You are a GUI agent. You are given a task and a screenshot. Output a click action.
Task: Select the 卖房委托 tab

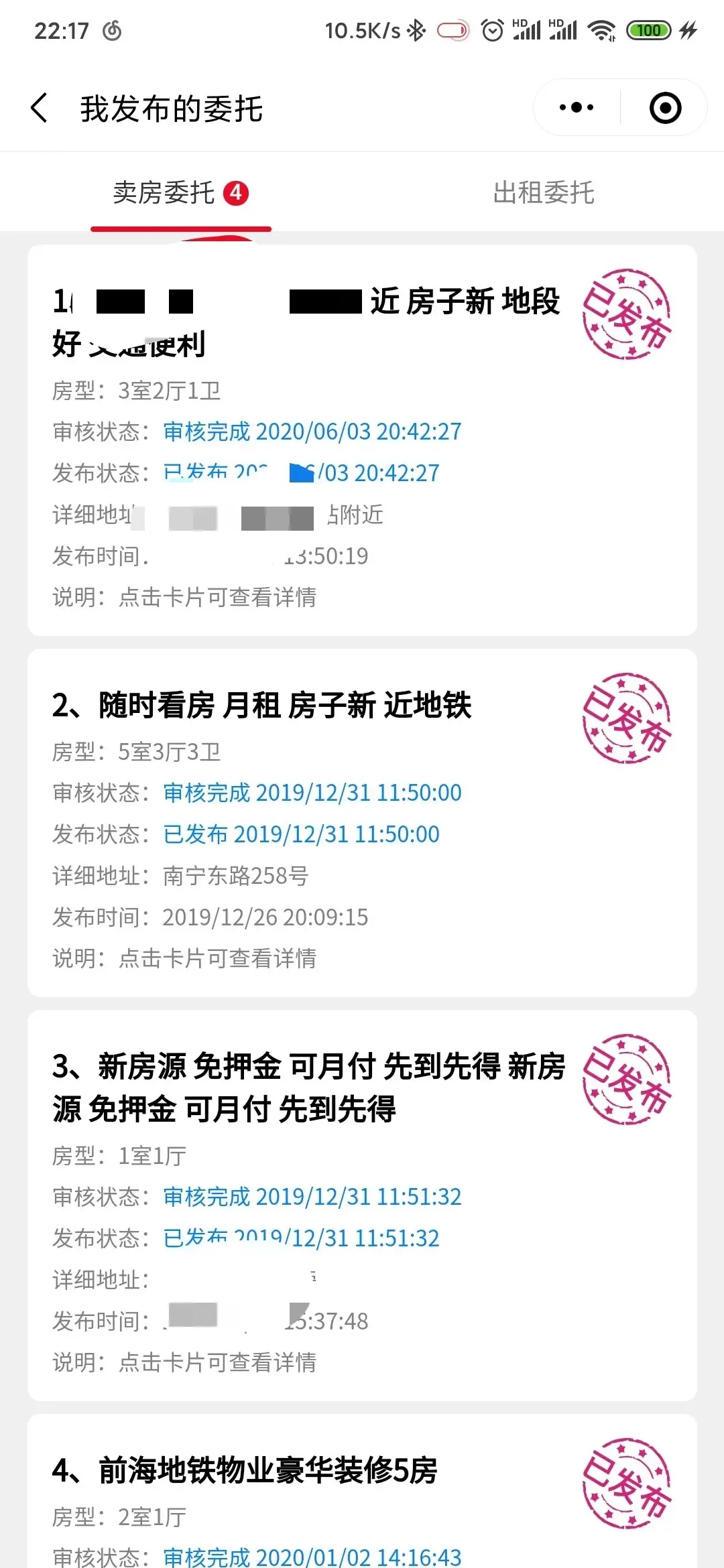click(166, 193)
